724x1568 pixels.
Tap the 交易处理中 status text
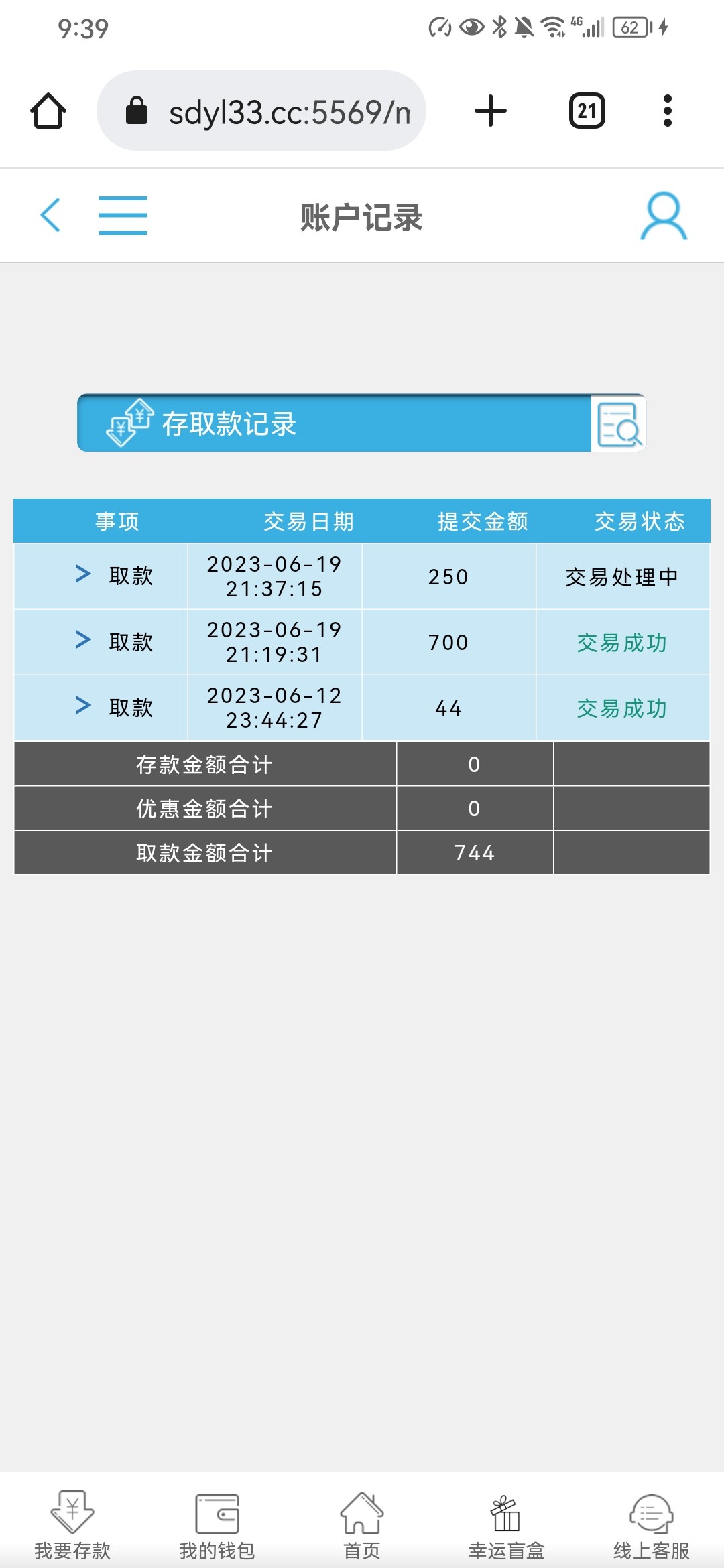623,576
